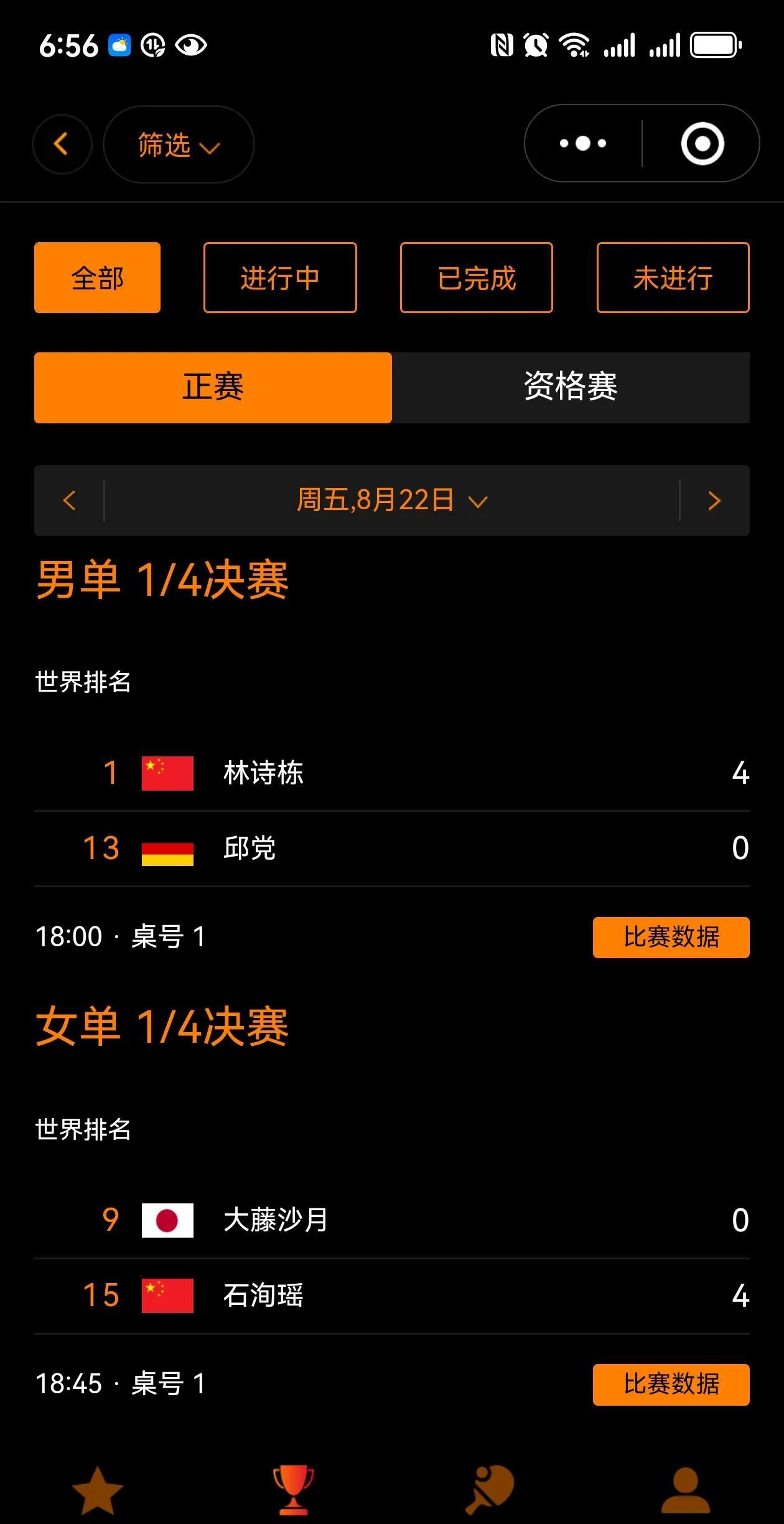784x1524 pixels.
Task: Open the profile tab
Action: pos(685,1490)
